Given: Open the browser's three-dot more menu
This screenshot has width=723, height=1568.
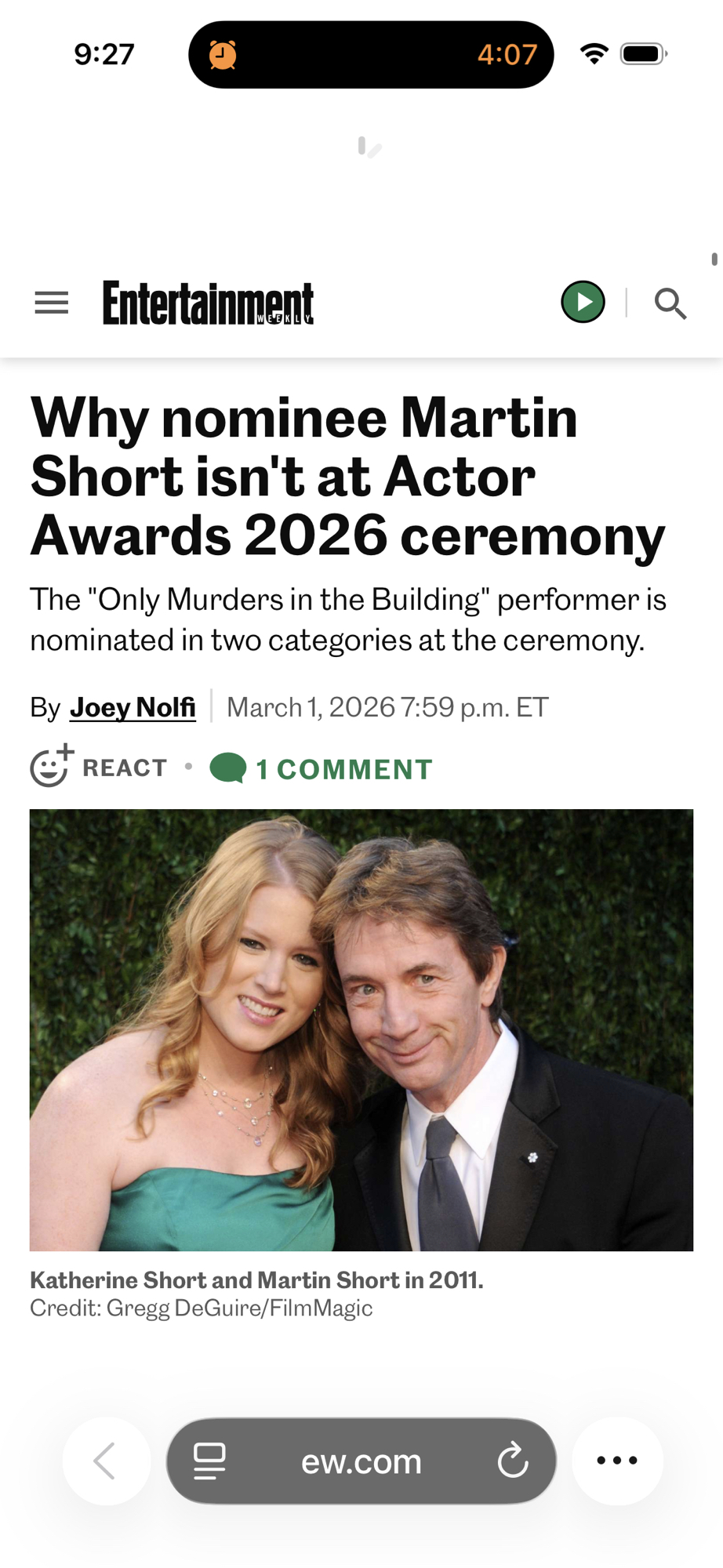Looking at the screenshot, I should (x=617, y=1461).
